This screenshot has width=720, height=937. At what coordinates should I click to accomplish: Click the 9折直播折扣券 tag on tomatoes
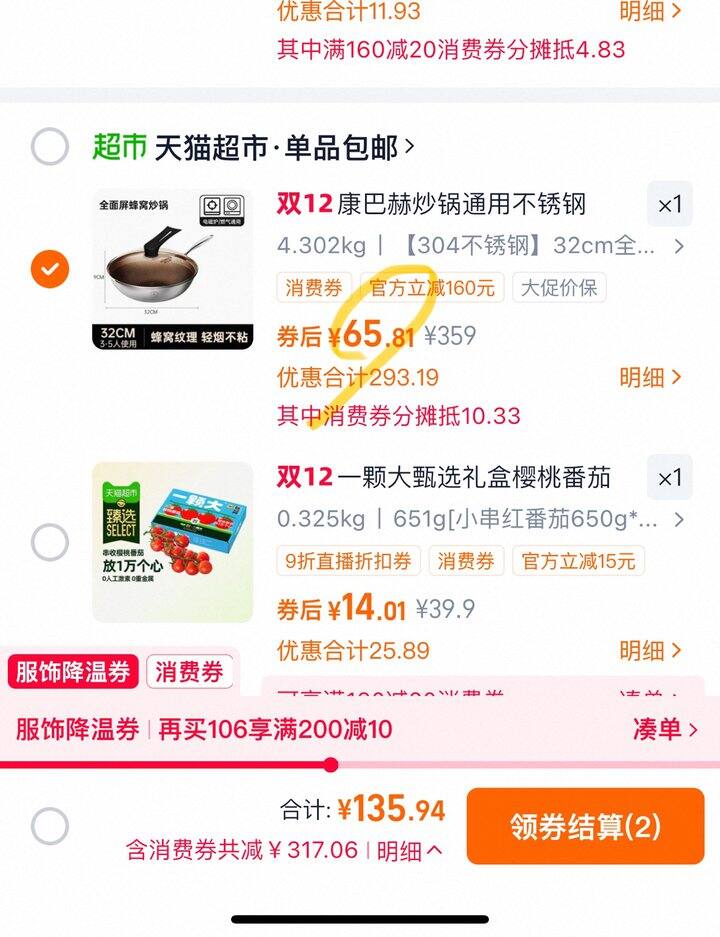tap(347, 562)
